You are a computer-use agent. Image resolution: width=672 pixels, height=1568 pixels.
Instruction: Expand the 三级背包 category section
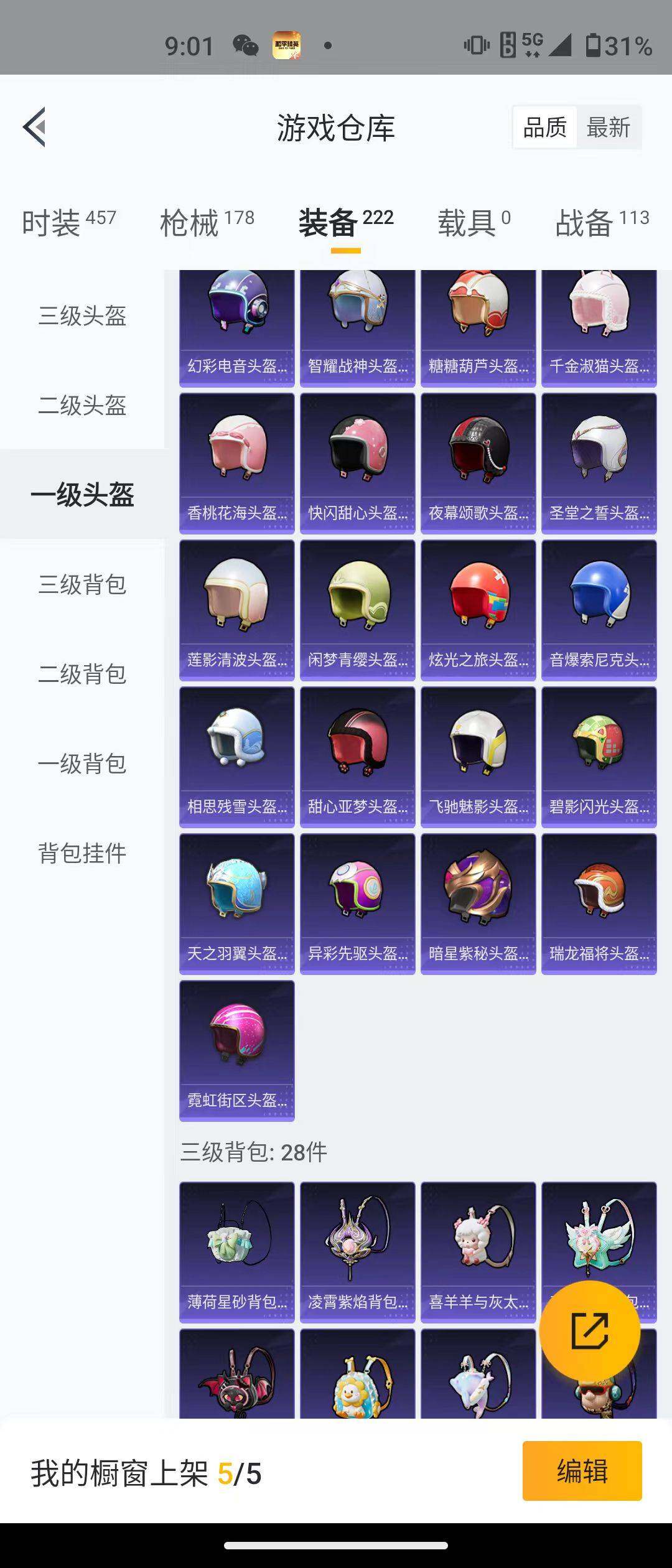pyautogui.click(x=82, y=585)
